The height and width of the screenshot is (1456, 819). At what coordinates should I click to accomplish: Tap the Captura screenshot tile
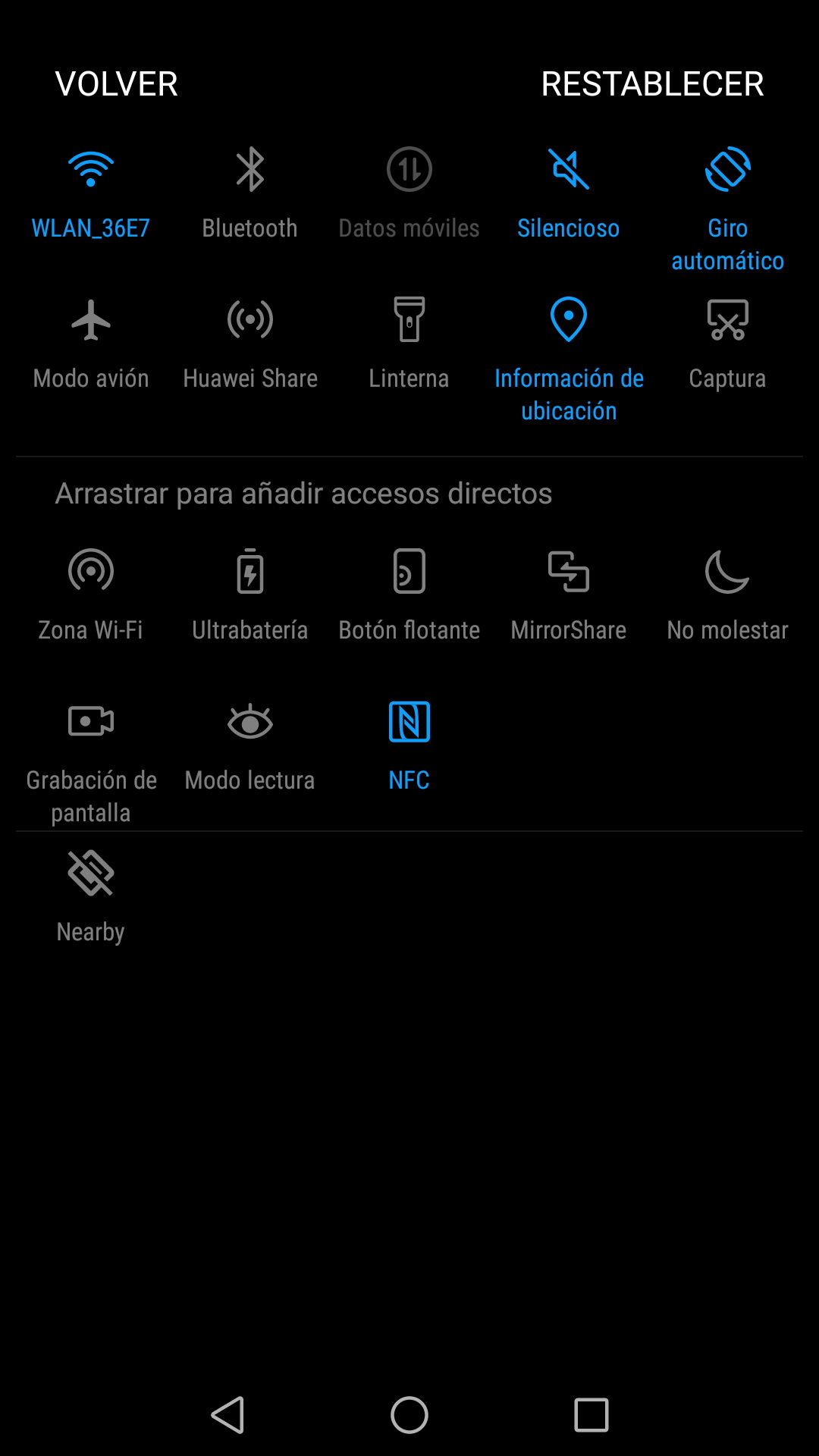pyautogui.click(x=728, y=344)
